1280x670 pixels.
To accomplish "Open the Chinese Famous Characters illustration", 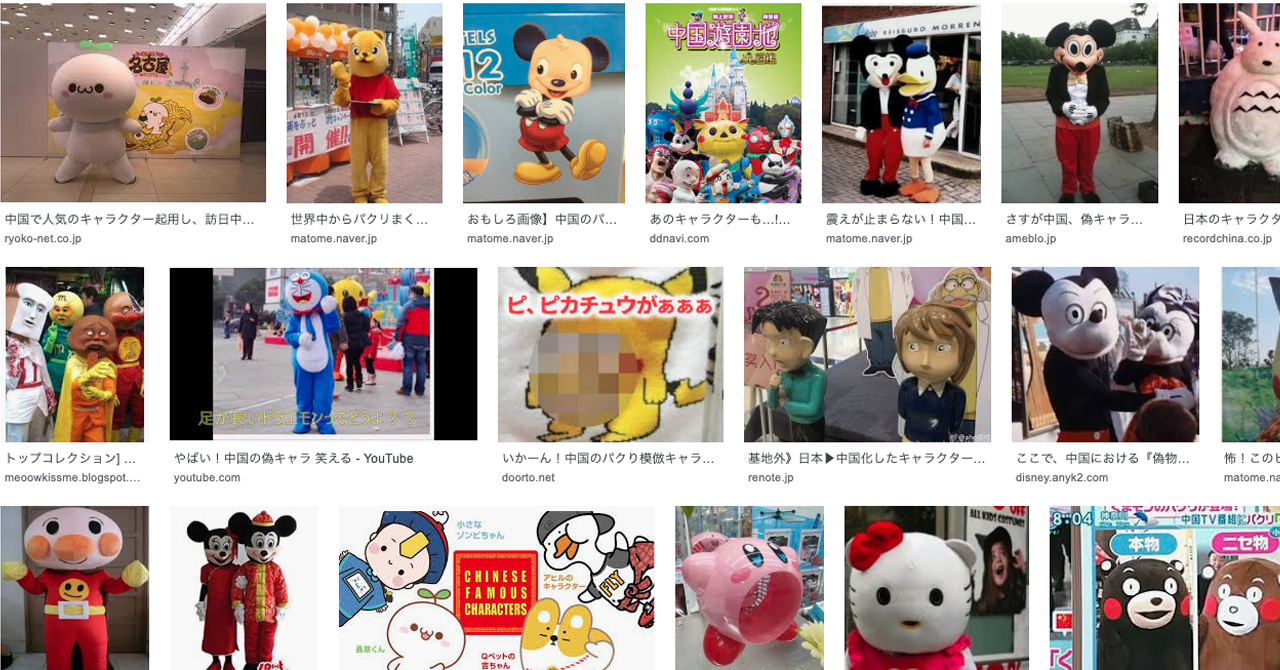I will point(496,588).
